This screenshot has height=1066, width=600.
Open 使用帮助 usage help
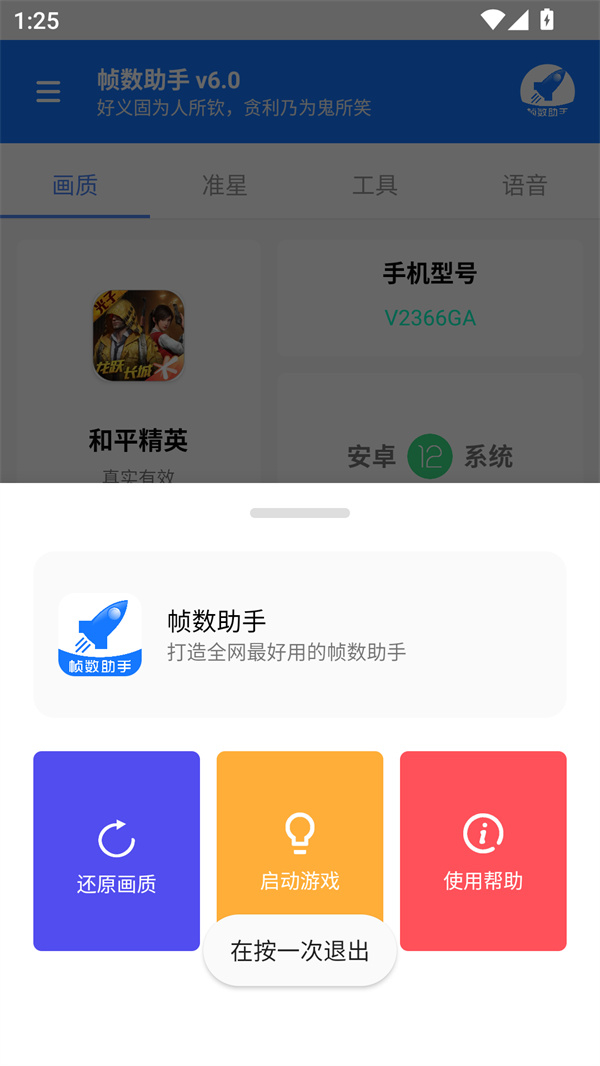pos(483,850)
